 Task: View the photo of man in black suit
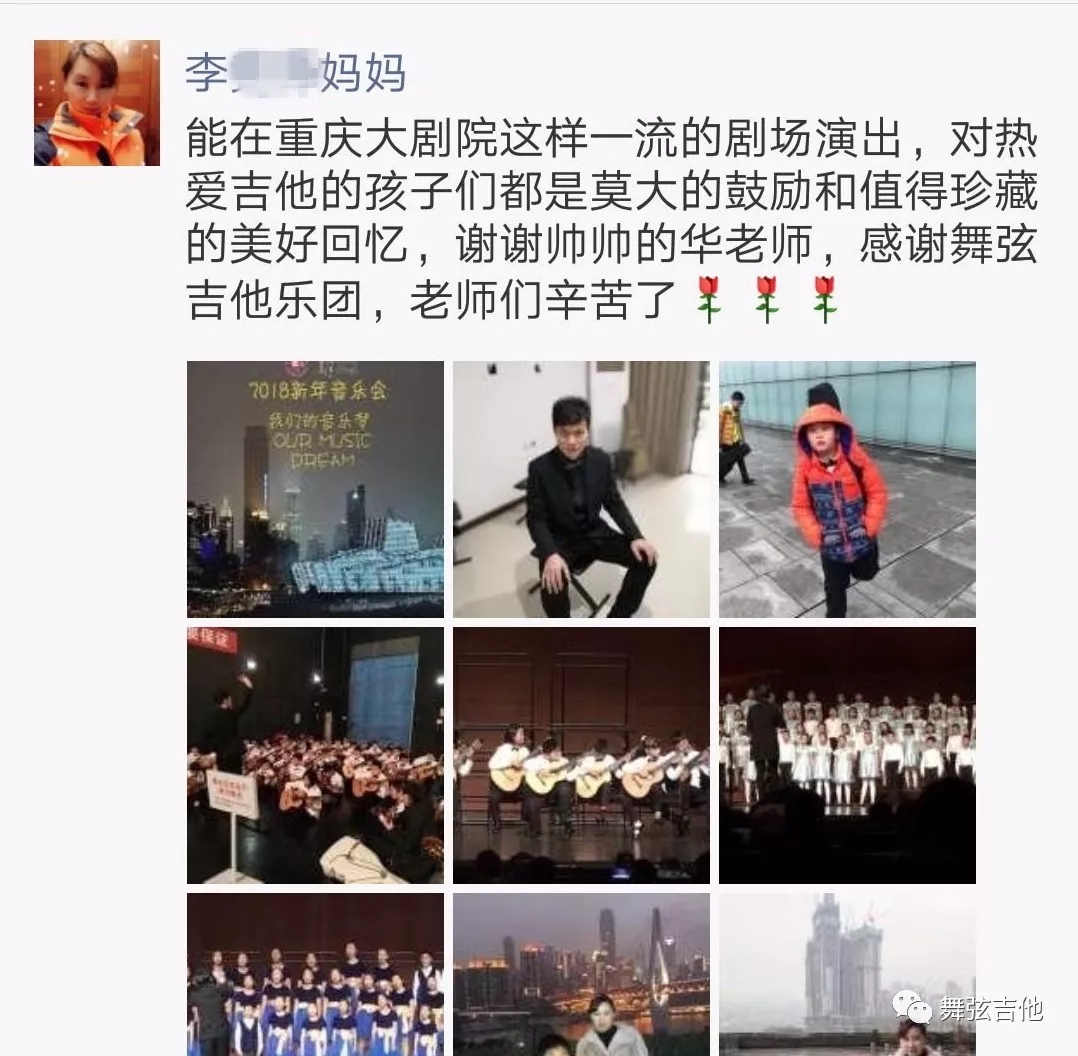pos(581,489)
